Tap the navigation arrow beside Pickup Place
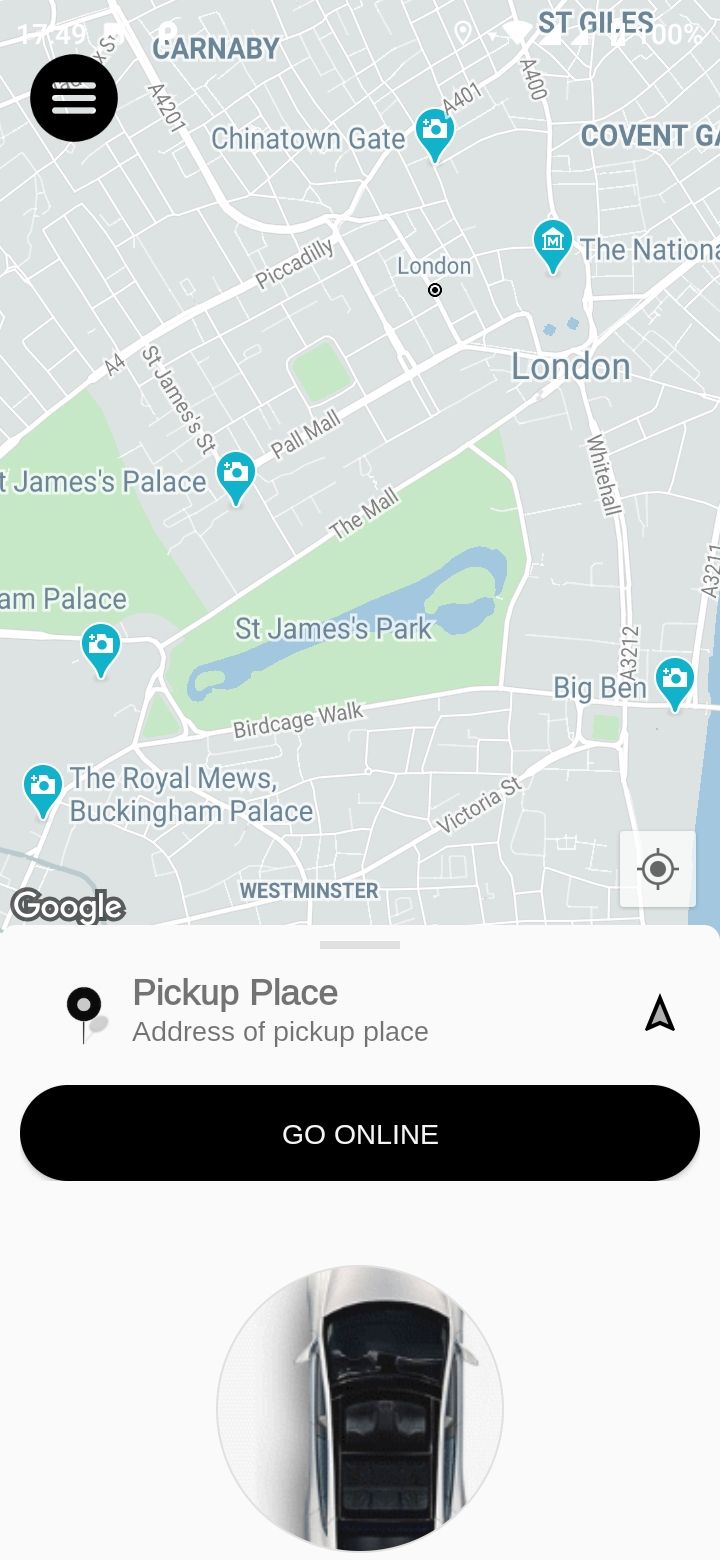Image resolution: width=720 pixels, height=1560 pixels. tap(659, 1013)
